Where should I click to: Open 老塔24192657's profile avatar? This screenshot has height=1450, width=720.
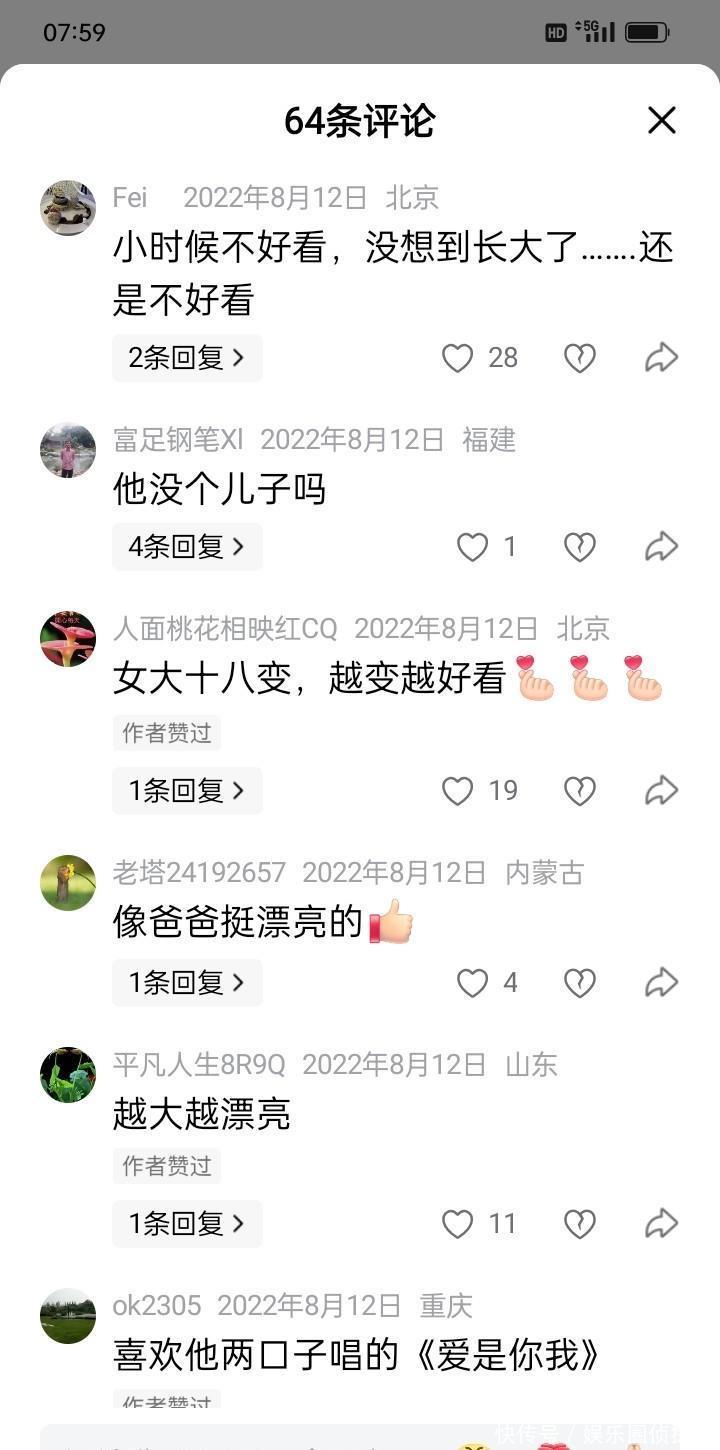pos(68,883)
